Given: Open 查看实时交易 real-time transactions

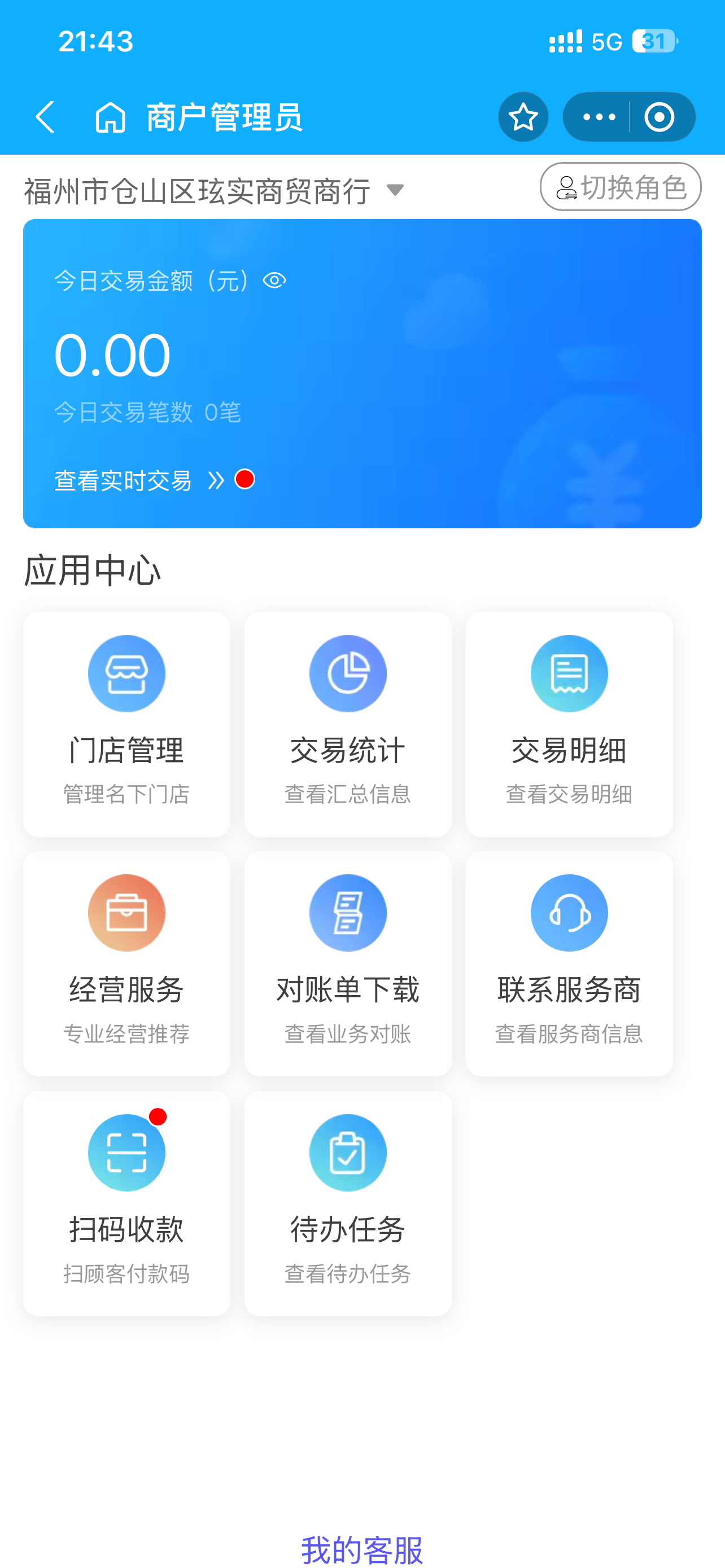Looking at the screenshot, I should [x=139, y=480].
